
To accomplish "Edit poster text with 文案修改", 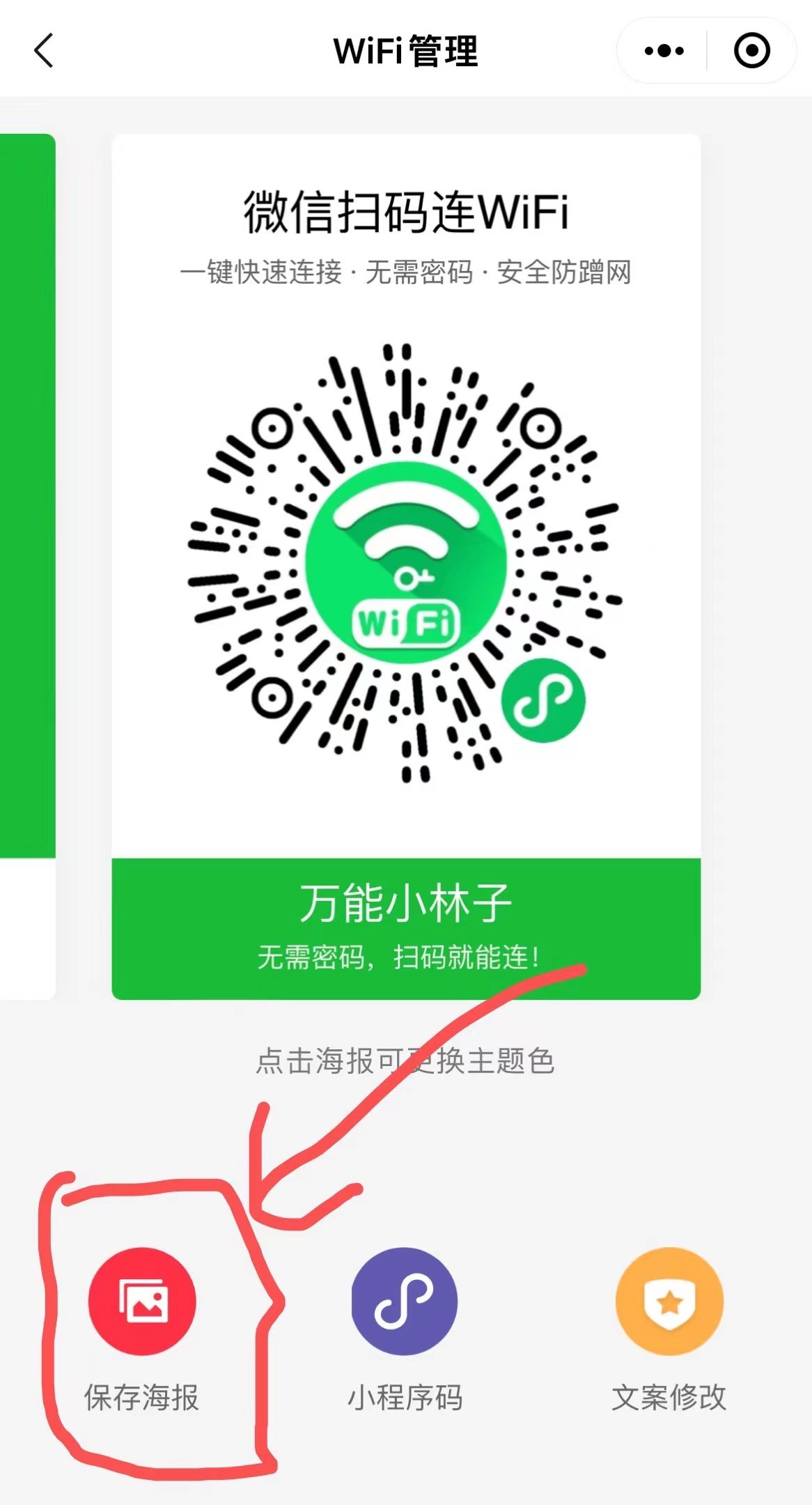I will click(x=669, y=1302).
